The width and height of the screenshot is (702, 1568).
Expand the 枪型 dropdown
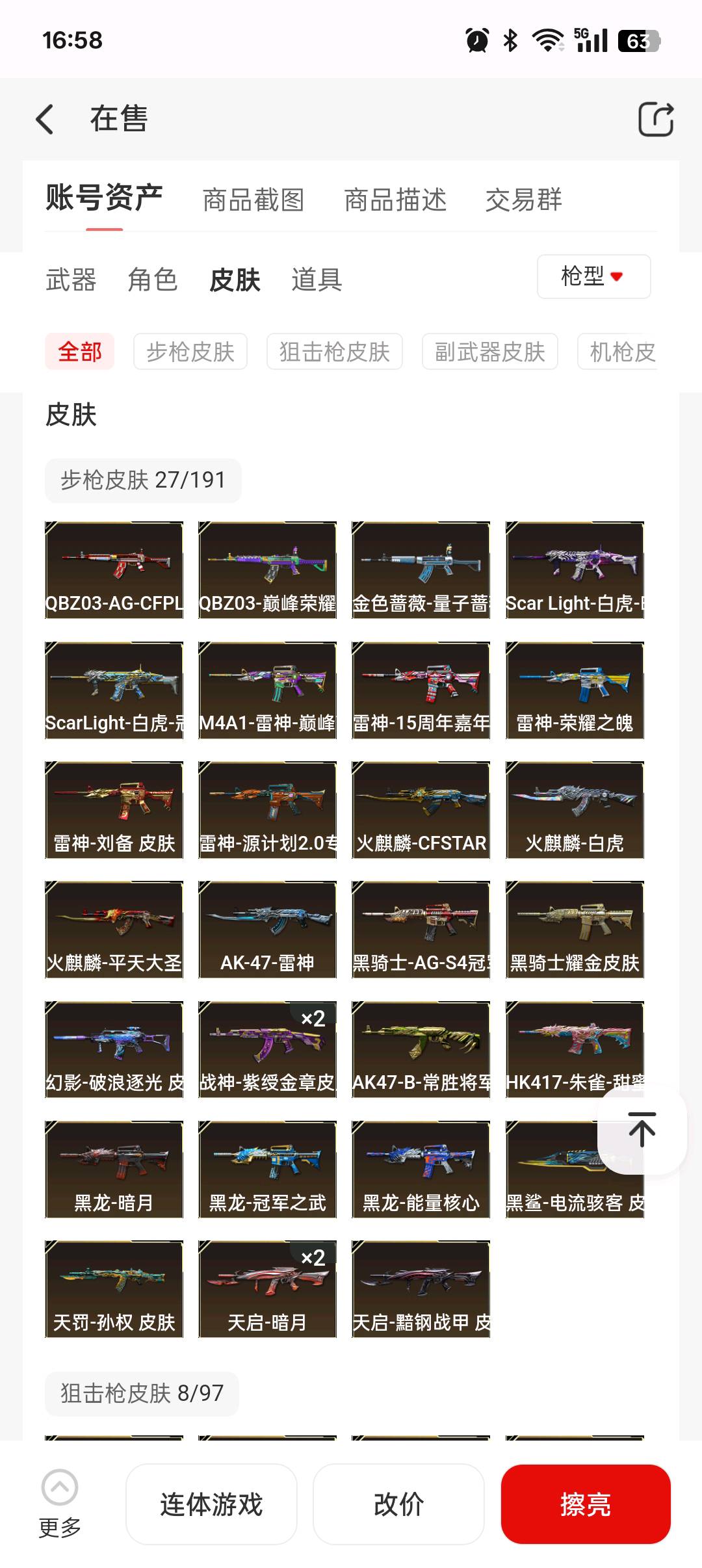click(593, 277)
